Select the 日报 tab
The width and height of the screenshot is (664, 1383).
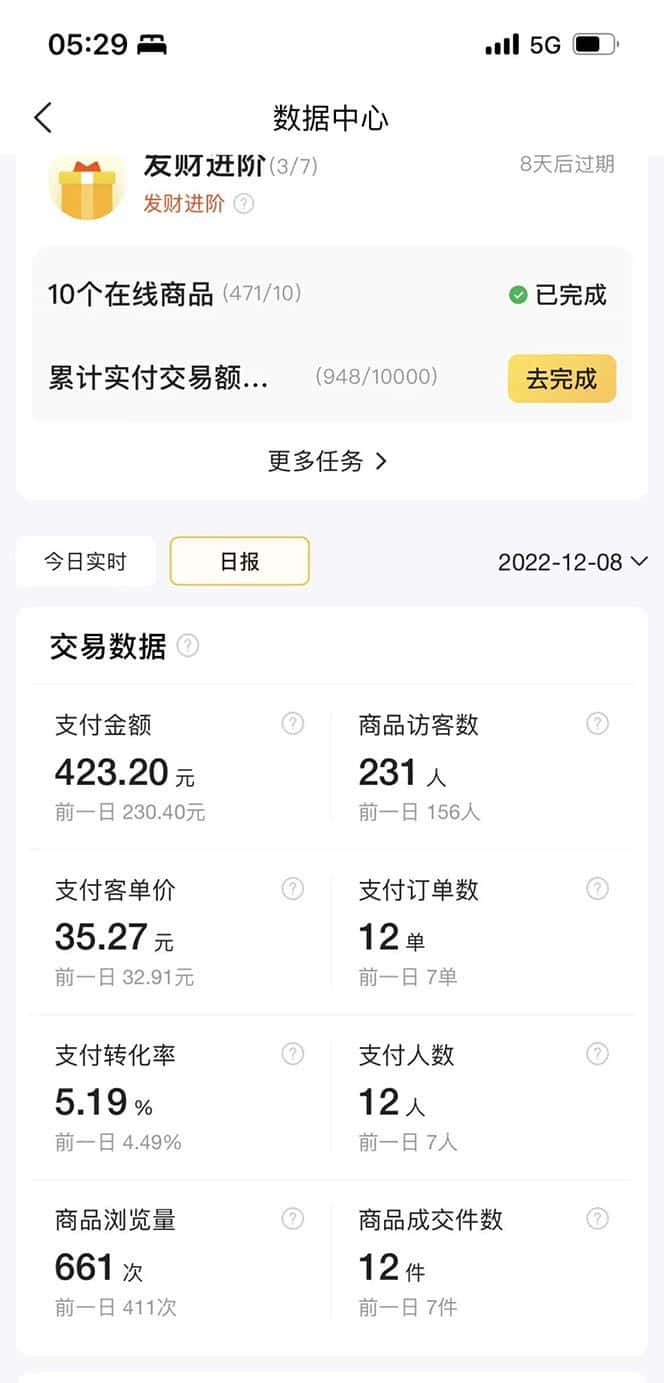[240, 561]
